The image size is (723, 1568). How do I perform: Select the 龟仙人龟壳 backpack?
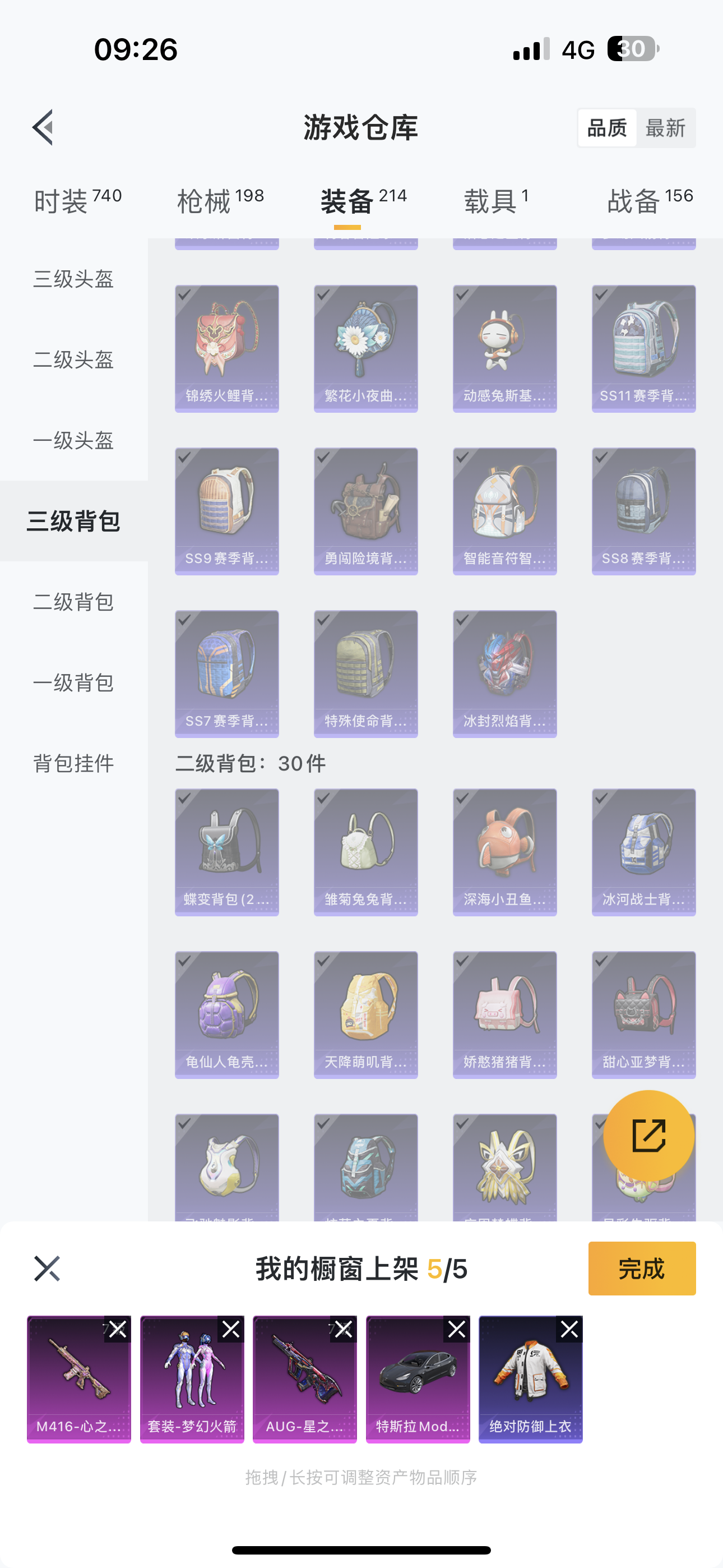(x=227, y=1014)
